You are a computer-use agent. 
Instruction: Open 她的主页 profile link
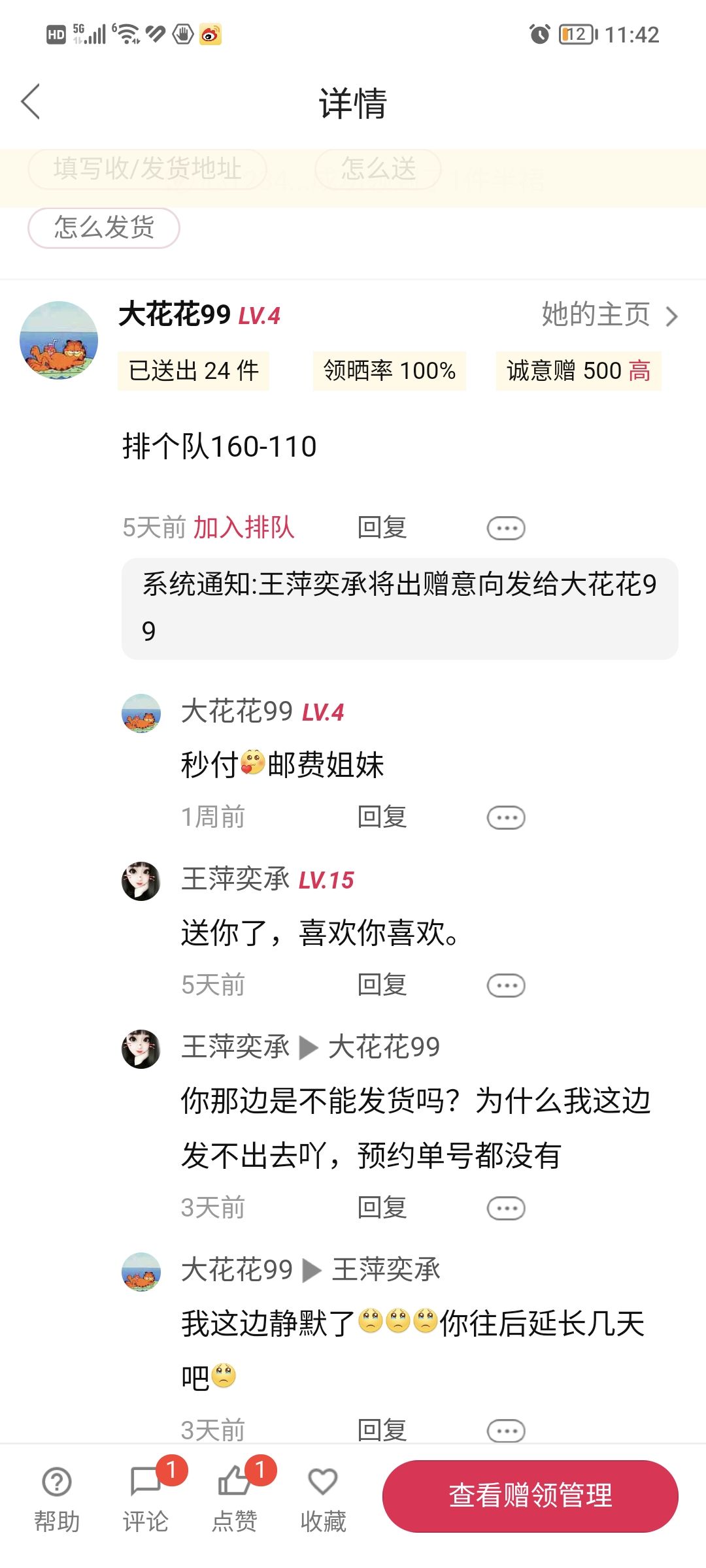pos(609,315)
